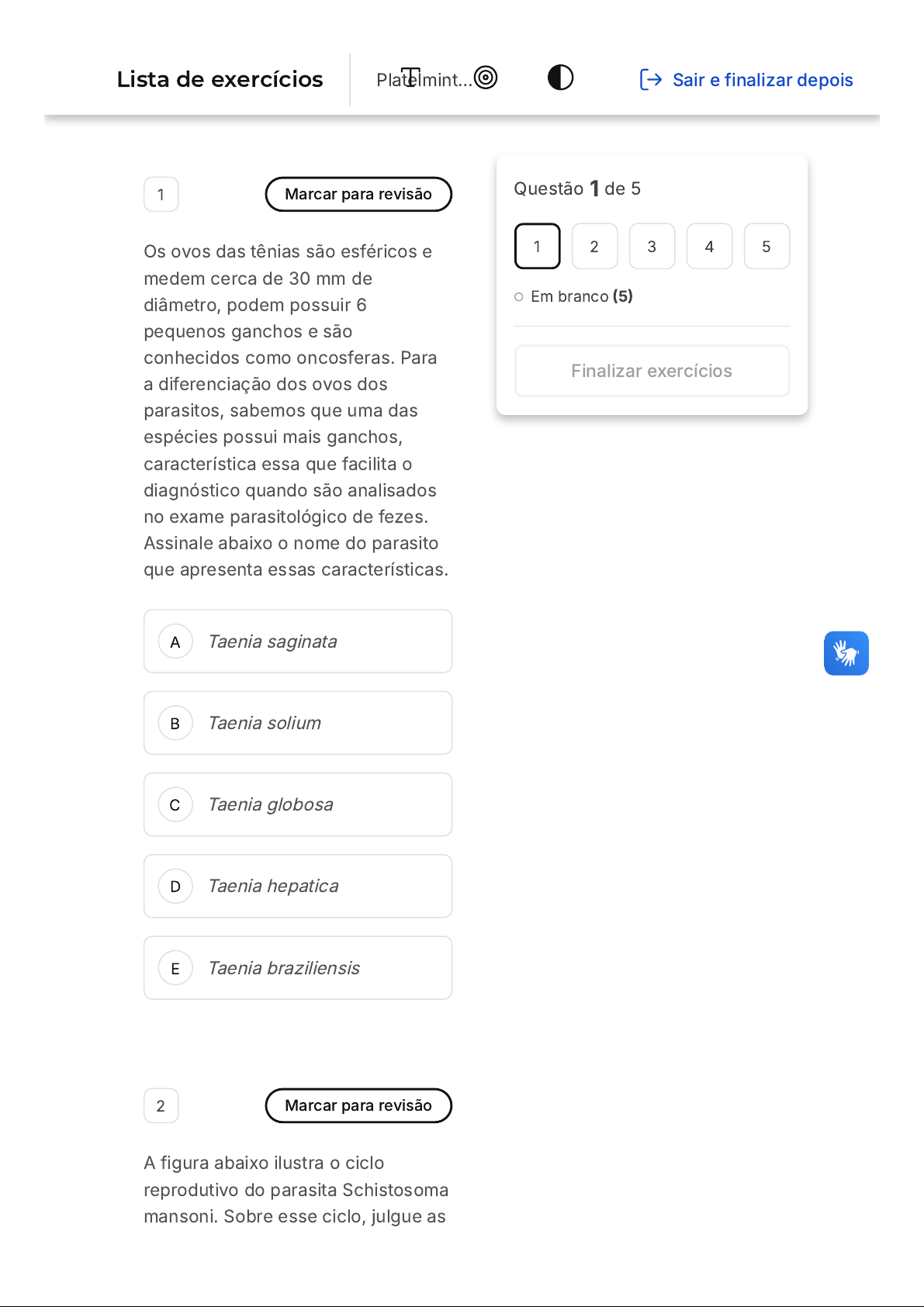Tap Finalizar exercícios button

[x=652, y=371]
